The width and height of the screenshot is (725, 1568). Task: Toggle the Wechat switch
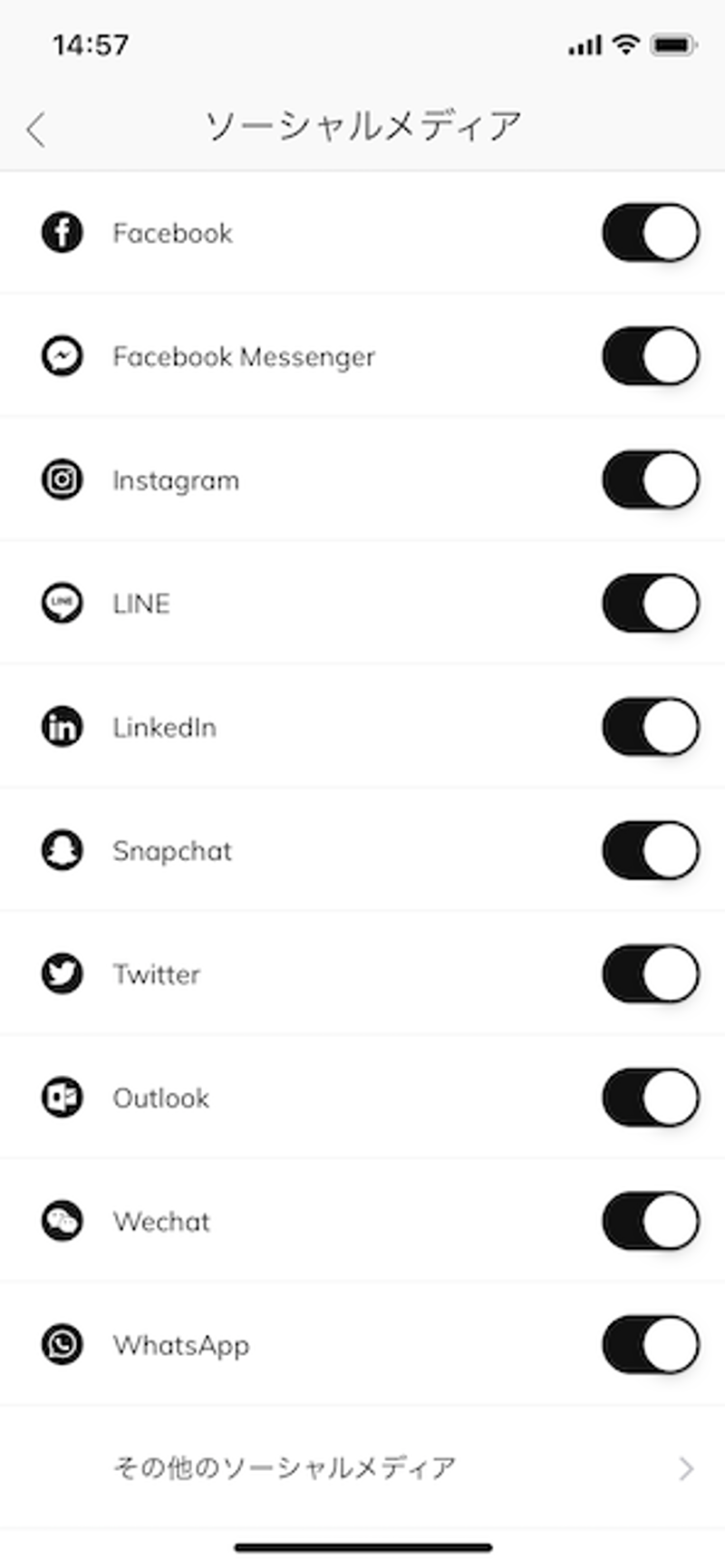coord(650,1221)
